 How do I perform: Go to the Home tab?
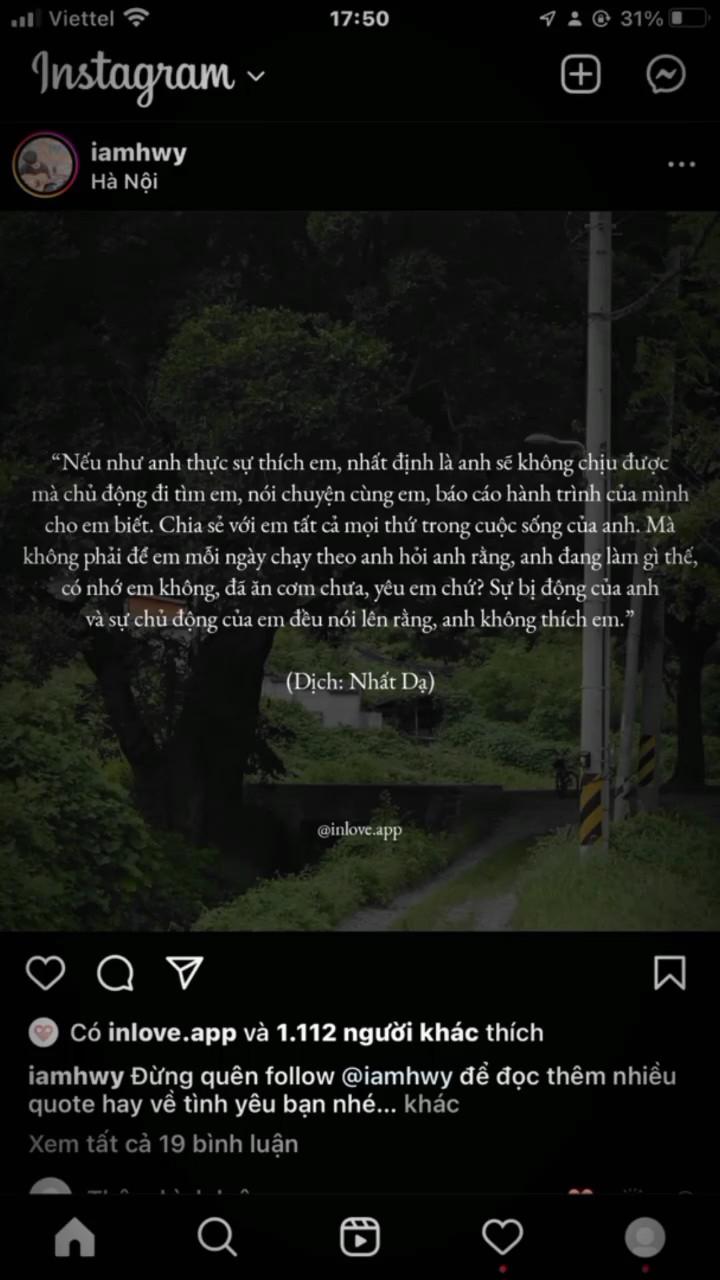coord(74,1238)
